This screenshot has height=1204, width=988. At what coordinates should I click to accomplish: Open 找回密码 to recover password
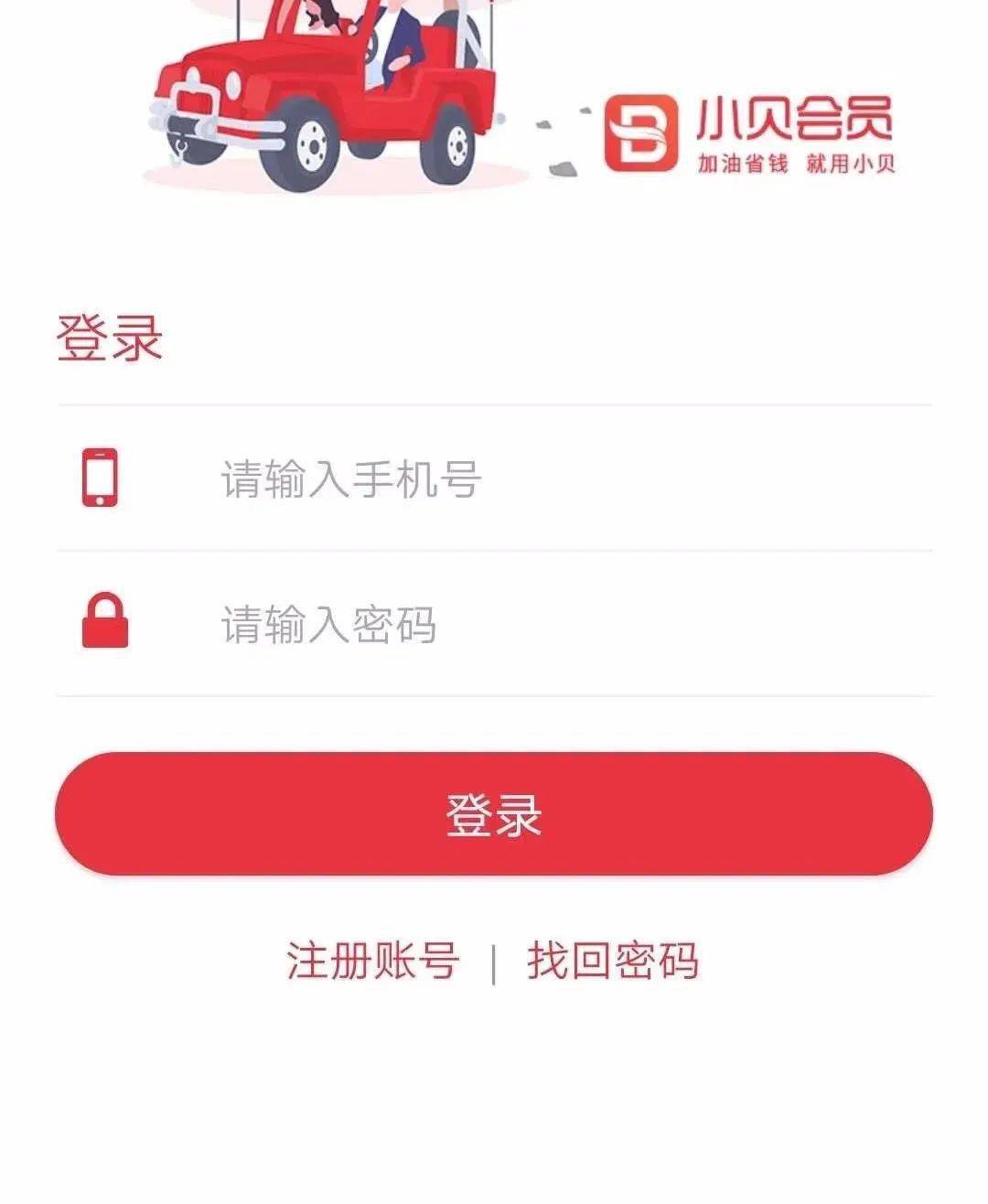[x=612, y=962]
